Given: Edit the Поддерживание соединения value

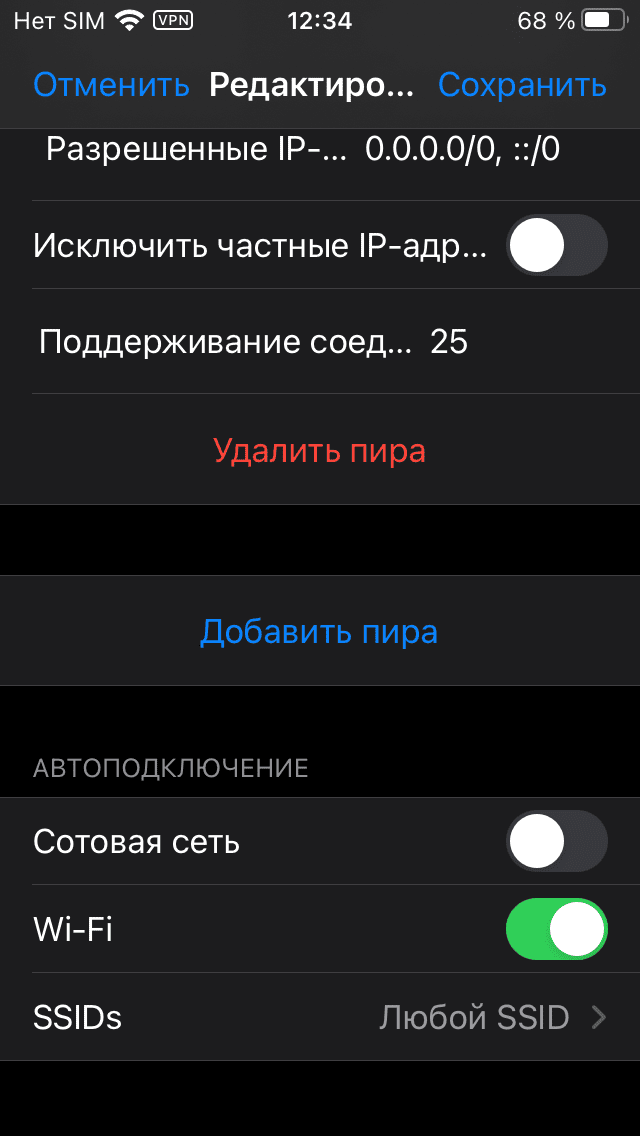Looking at the screenshot, I should click(x=449, y=342).
